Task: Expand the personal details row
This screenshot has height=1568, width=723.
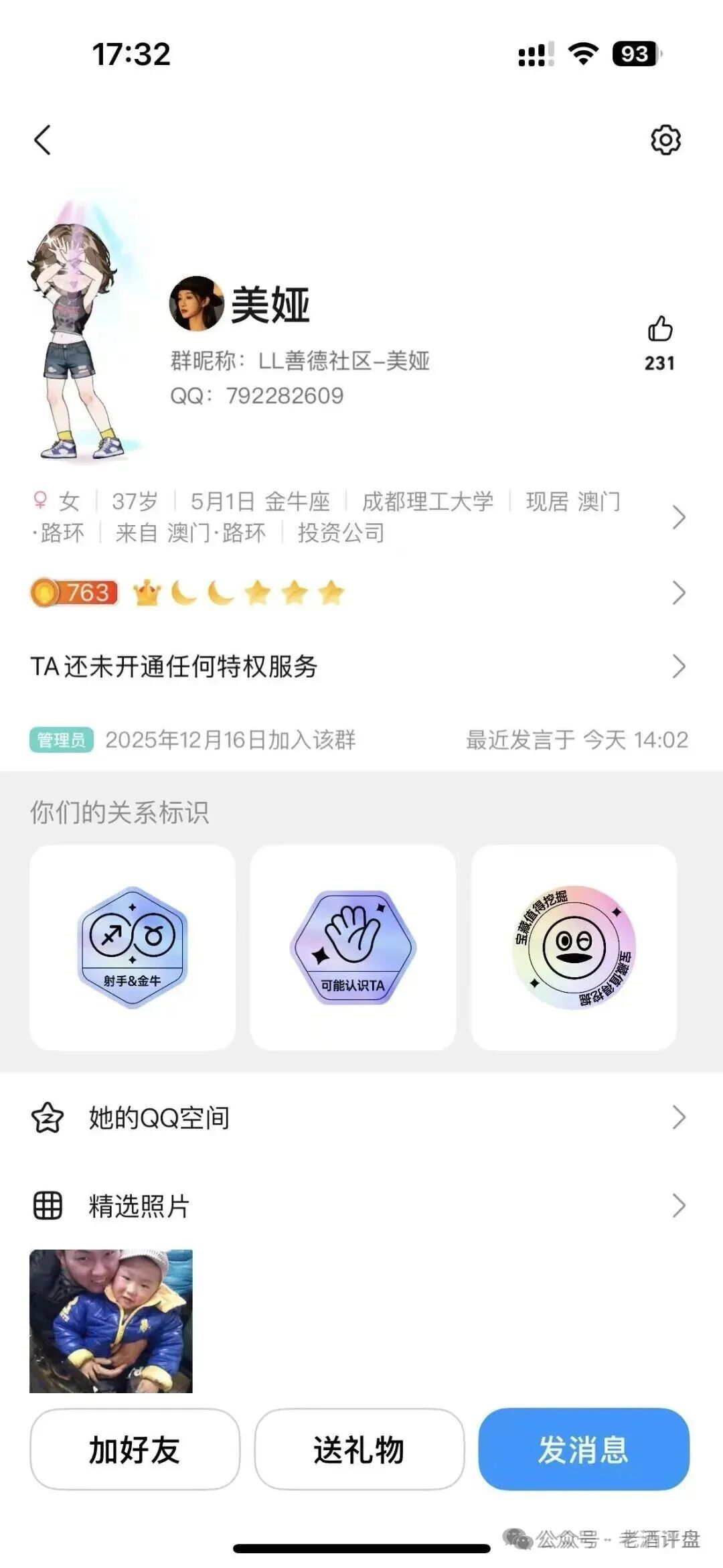Action: (x=678, y=517)
